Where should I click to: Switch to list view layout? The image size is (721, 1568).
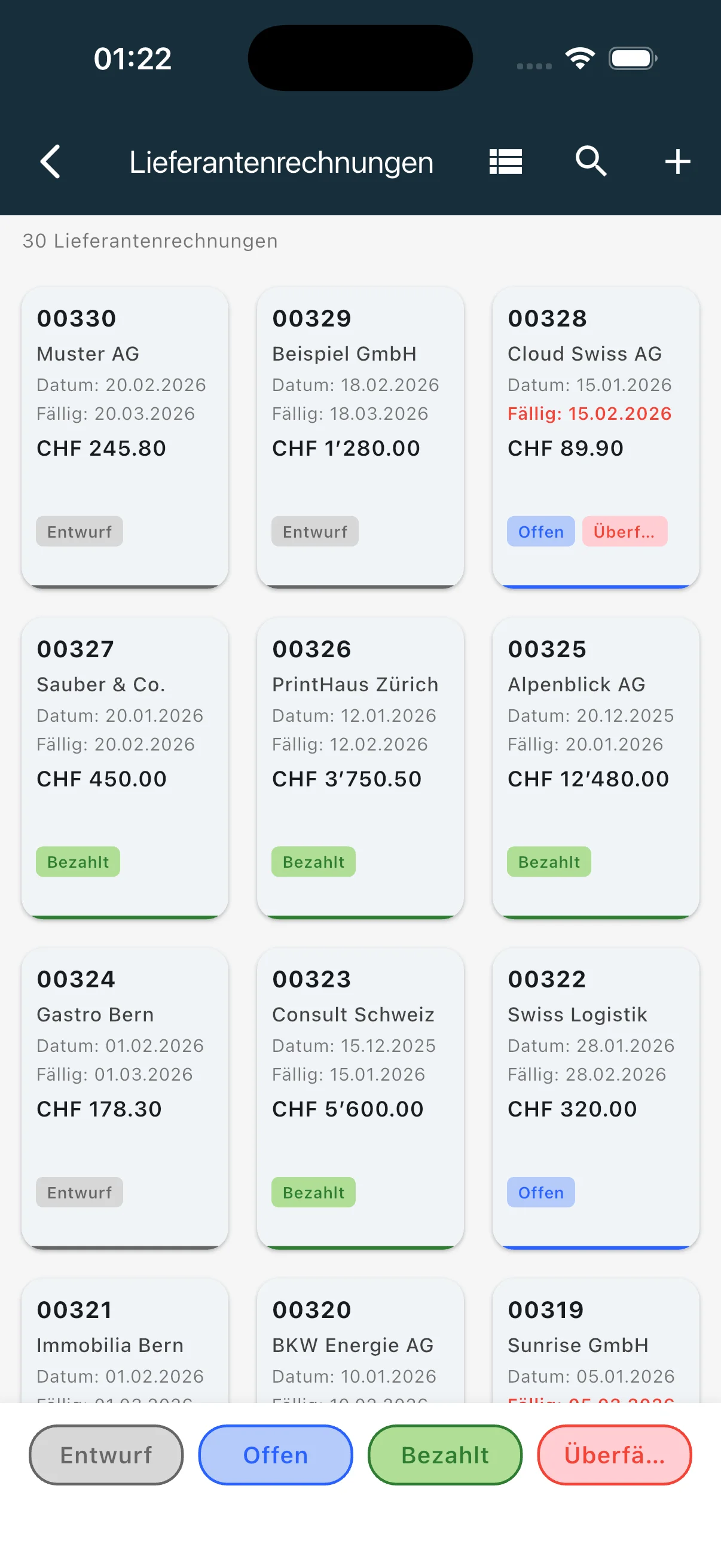coord(506,161)
